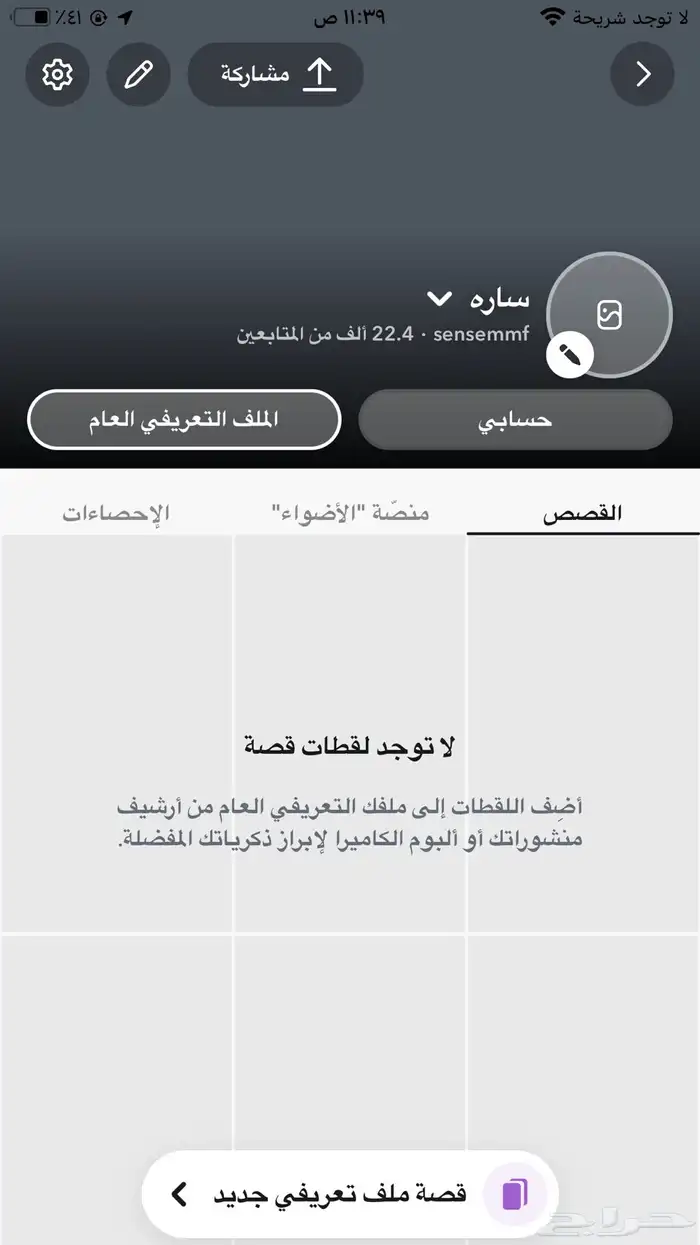
Task: View the الإحصاءات tab
Action: point(116,513)
